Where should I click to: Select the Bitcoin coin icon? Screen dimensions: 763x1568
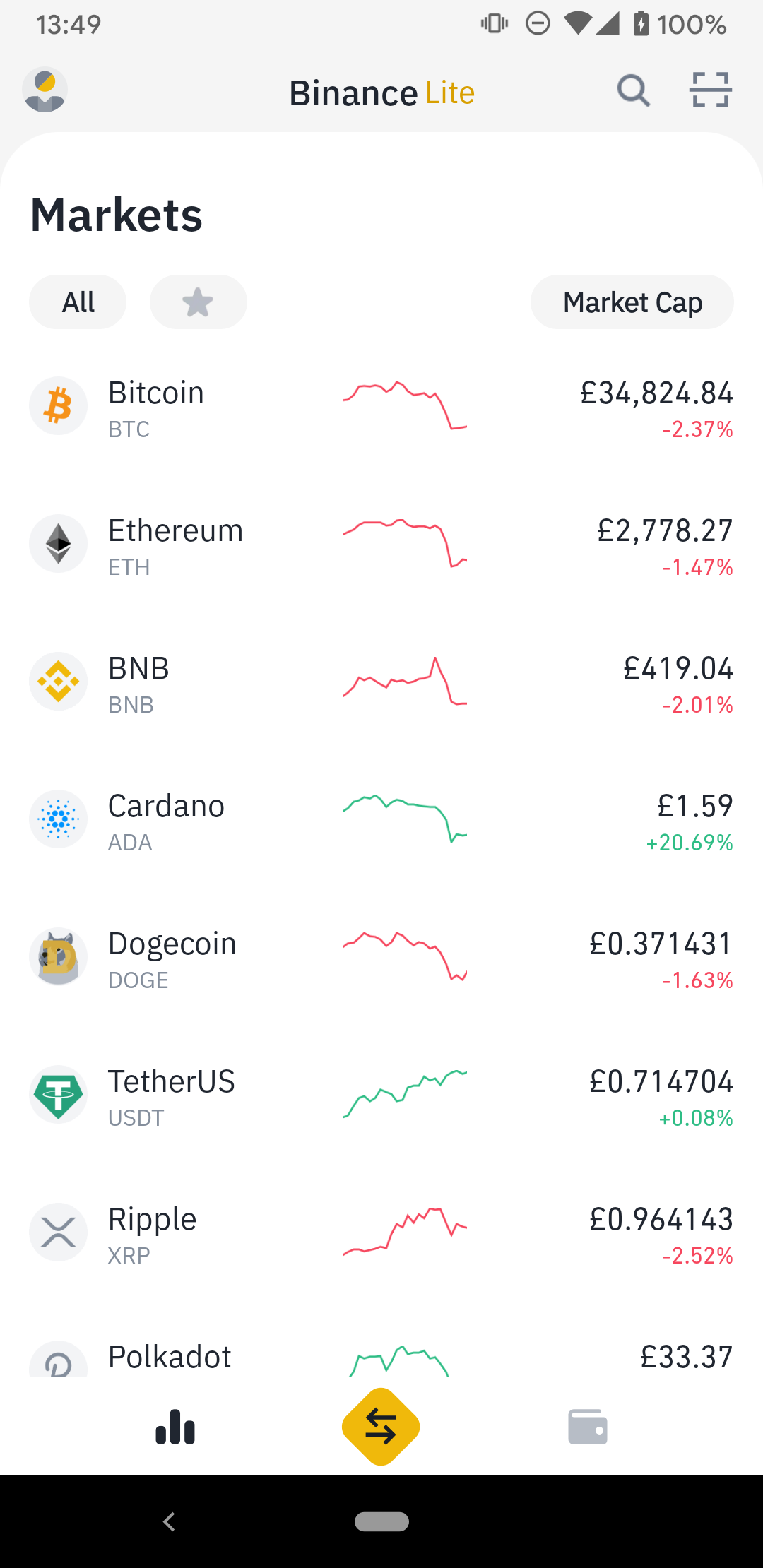[x=58, y=406]
